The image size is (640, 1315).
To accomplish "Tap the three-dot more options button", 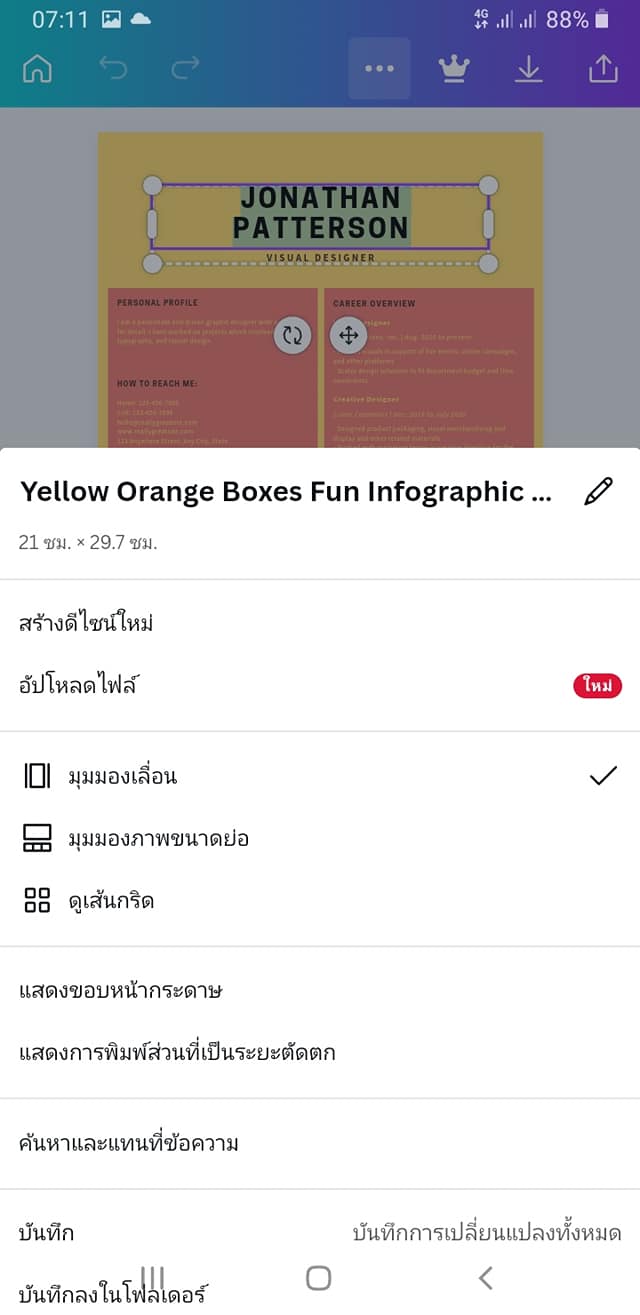I will coord(379,69).
